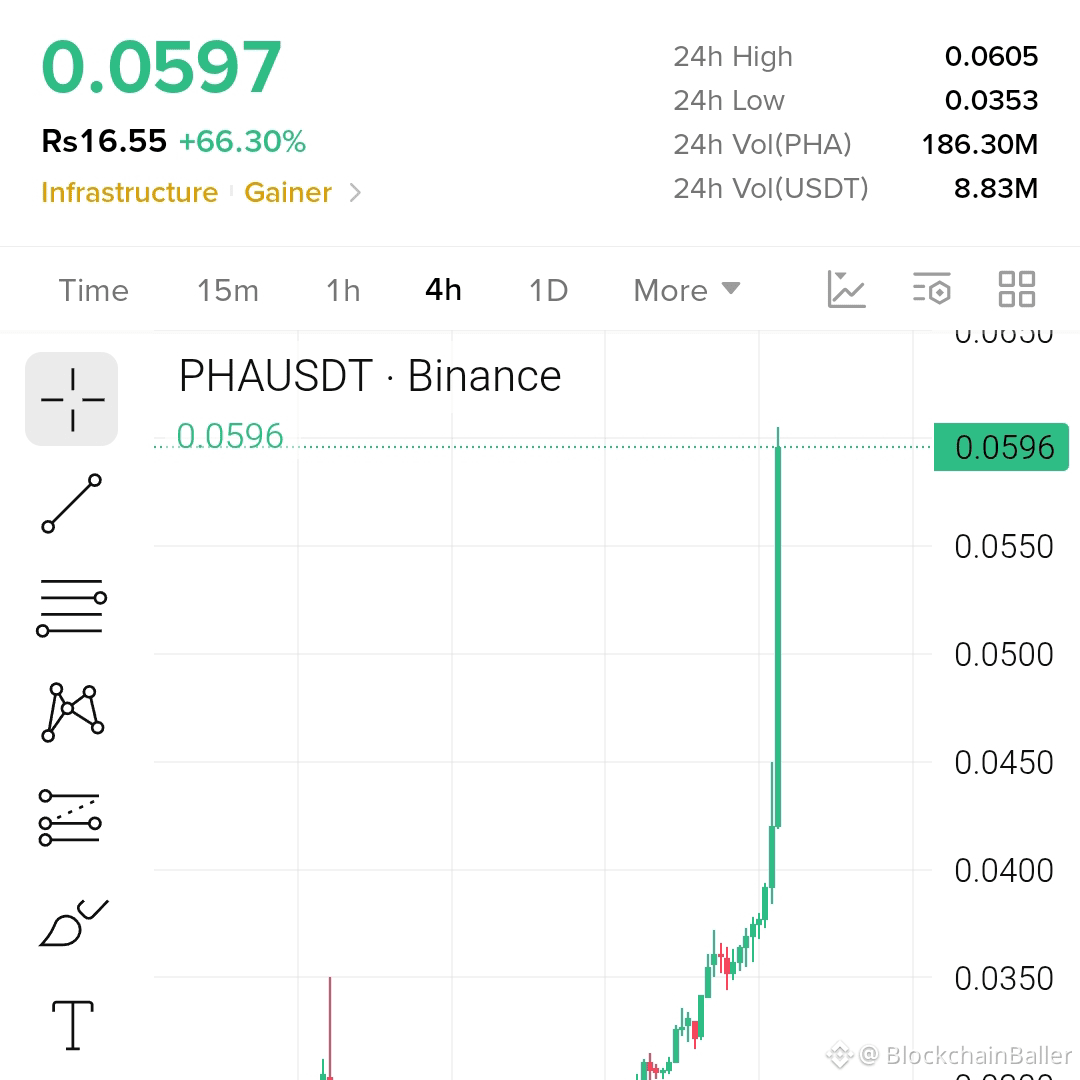Select the horizontal lines tool
The height and width of the screenshot is (1080, 1080).
point(72,608)
